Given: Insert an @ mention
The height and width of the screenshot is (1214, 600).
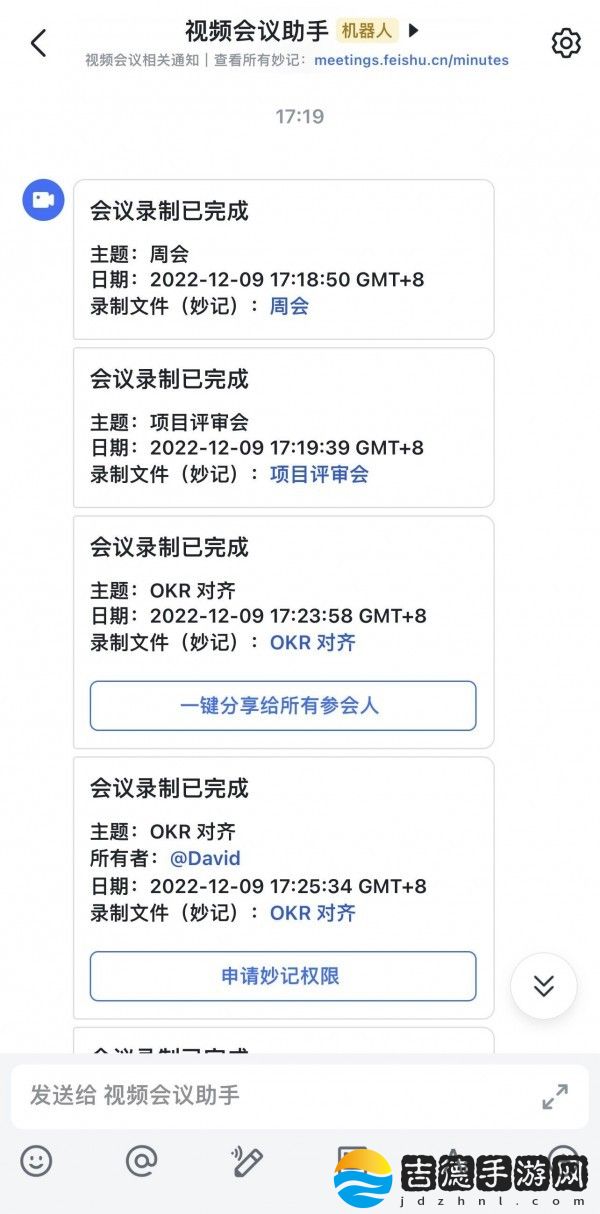Looking at the screenshot, I should [142, 1161].
